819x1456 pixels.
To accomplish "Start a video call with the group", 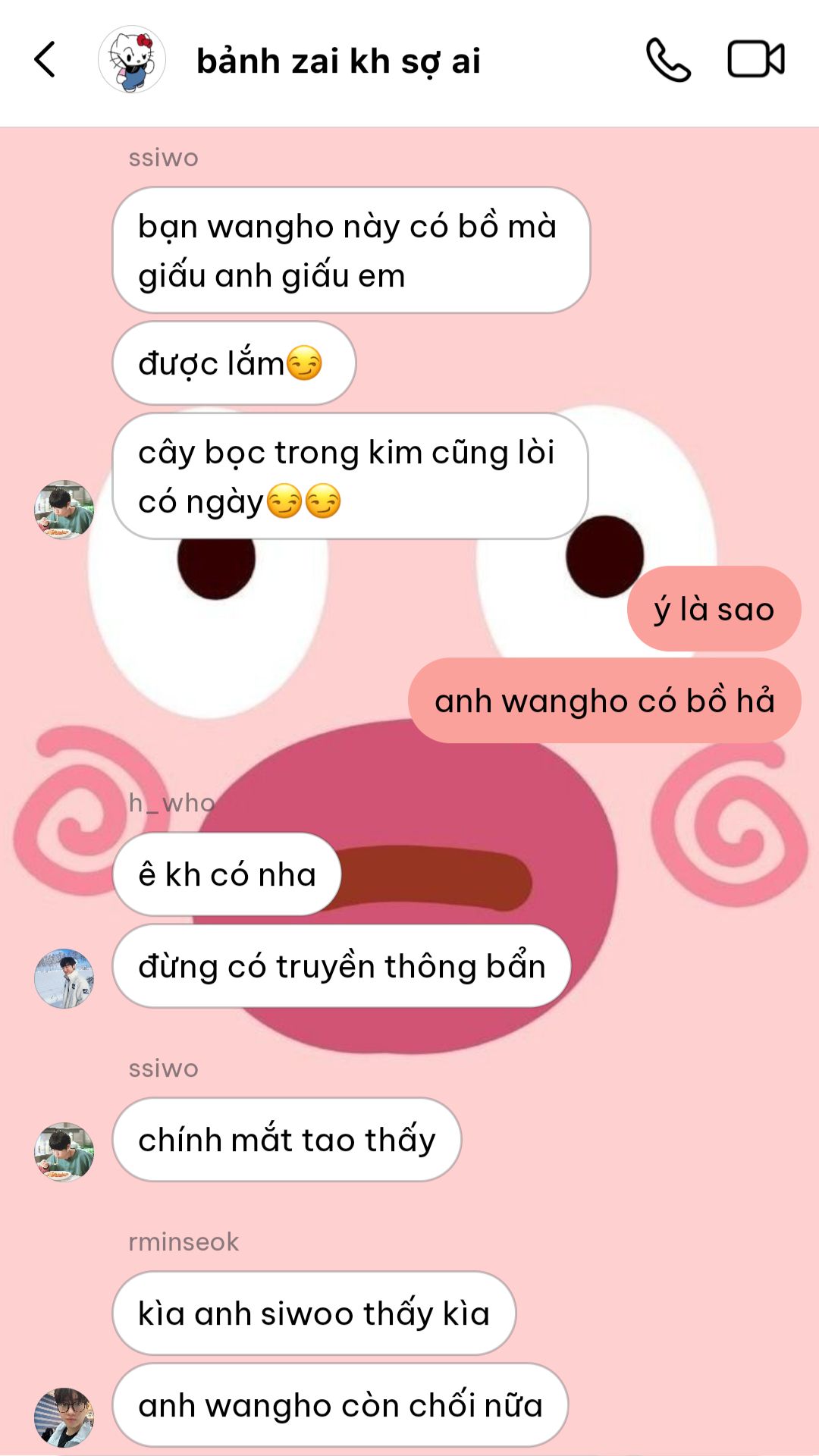I will (755, 60).
